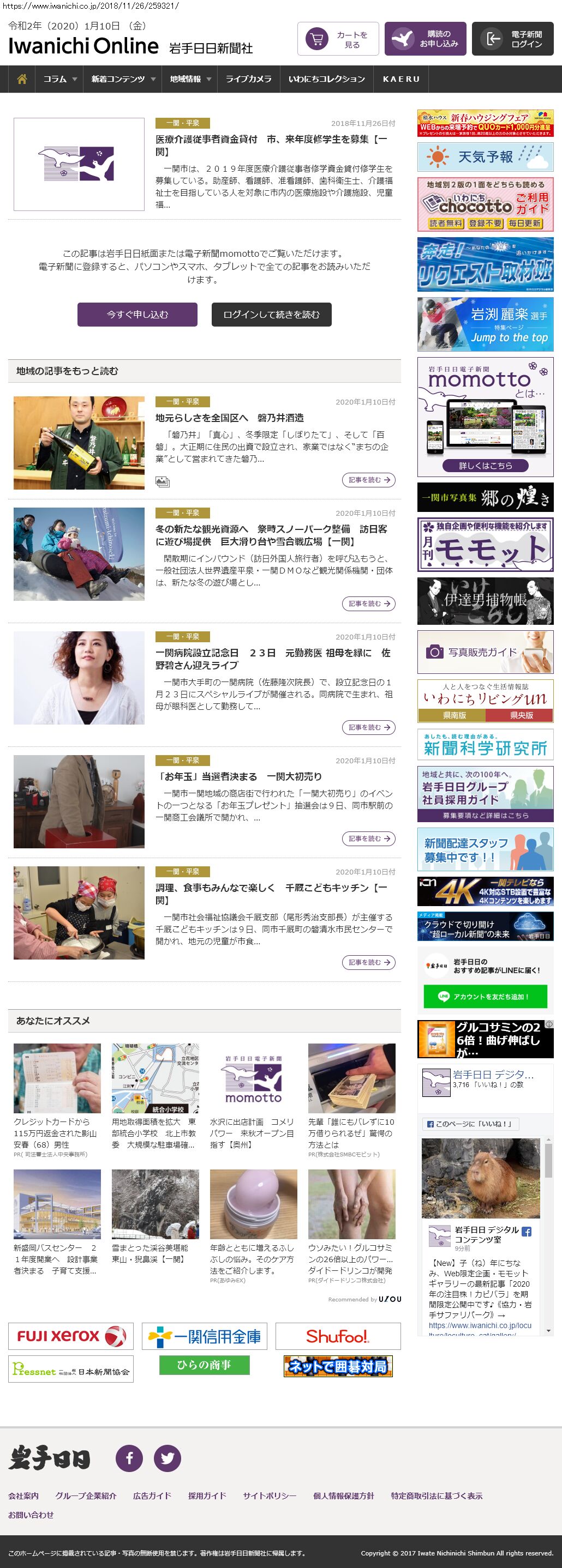Tap 今すぐ申し込む button

pos(137,315)
